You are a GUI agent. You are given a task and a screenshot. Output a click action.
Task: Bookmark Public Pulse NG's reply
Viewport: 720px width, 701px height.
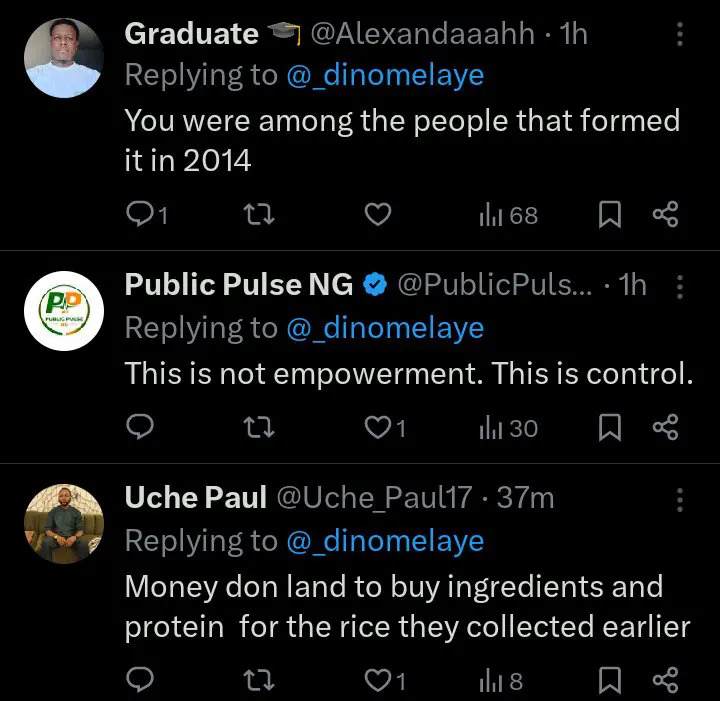click(610, 428)
